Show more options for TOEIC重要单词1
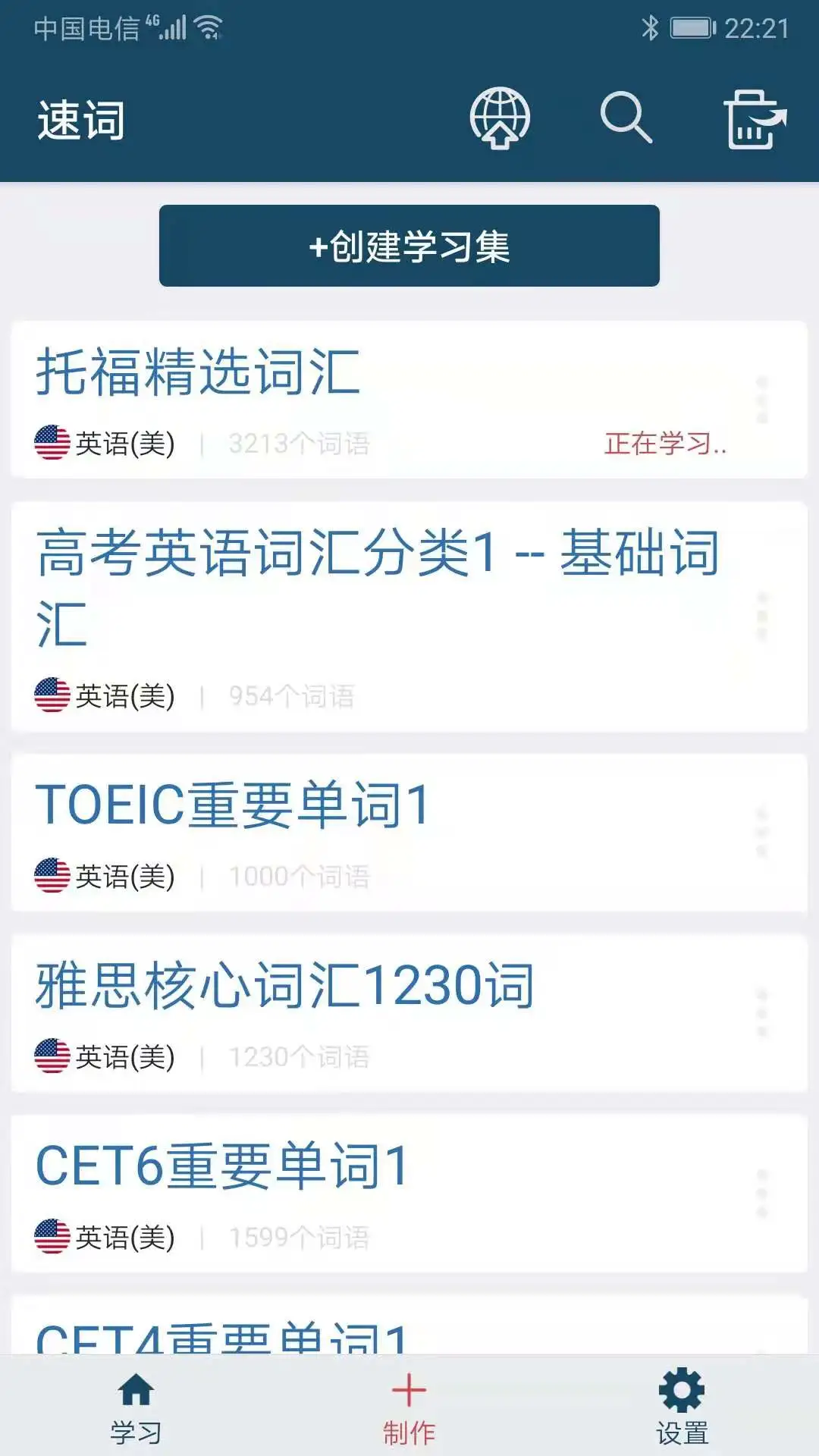Viewport: 819px width, 1456px height. [762, 833]
